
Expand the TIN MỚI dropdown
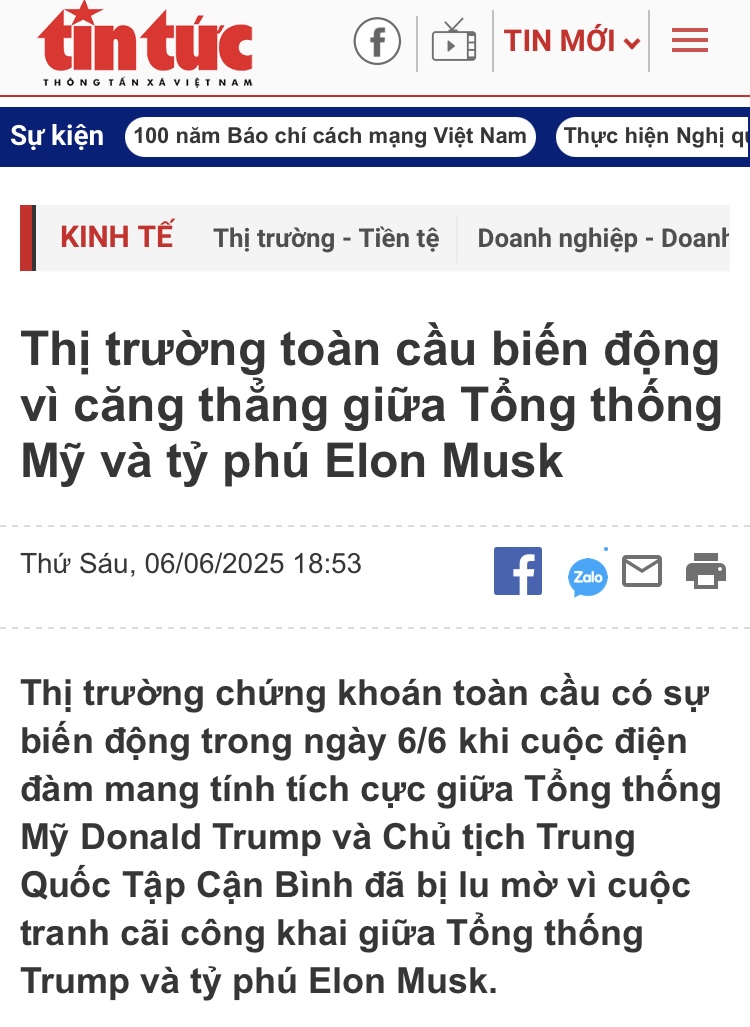coord(571,42)
